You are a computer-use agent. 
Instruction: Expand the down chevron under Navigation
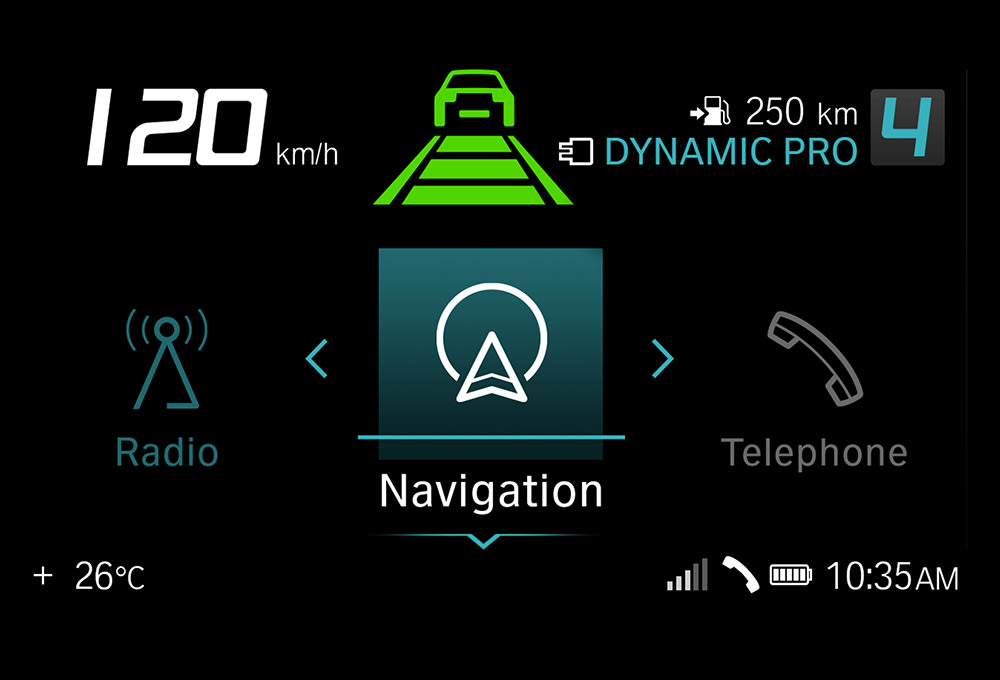pos(484,542)
